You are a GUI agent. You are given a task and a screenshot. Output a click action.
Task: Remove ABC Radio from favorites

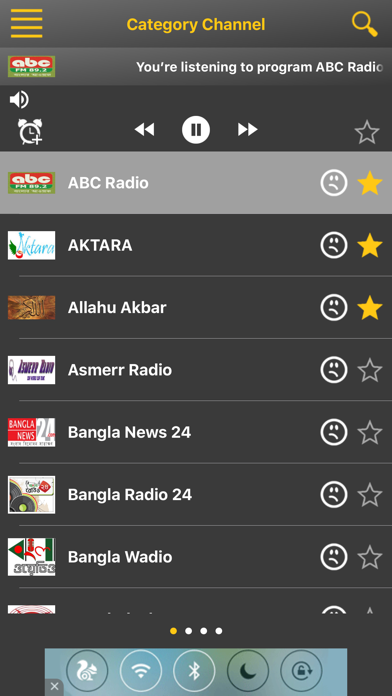[x=370, y=183]
